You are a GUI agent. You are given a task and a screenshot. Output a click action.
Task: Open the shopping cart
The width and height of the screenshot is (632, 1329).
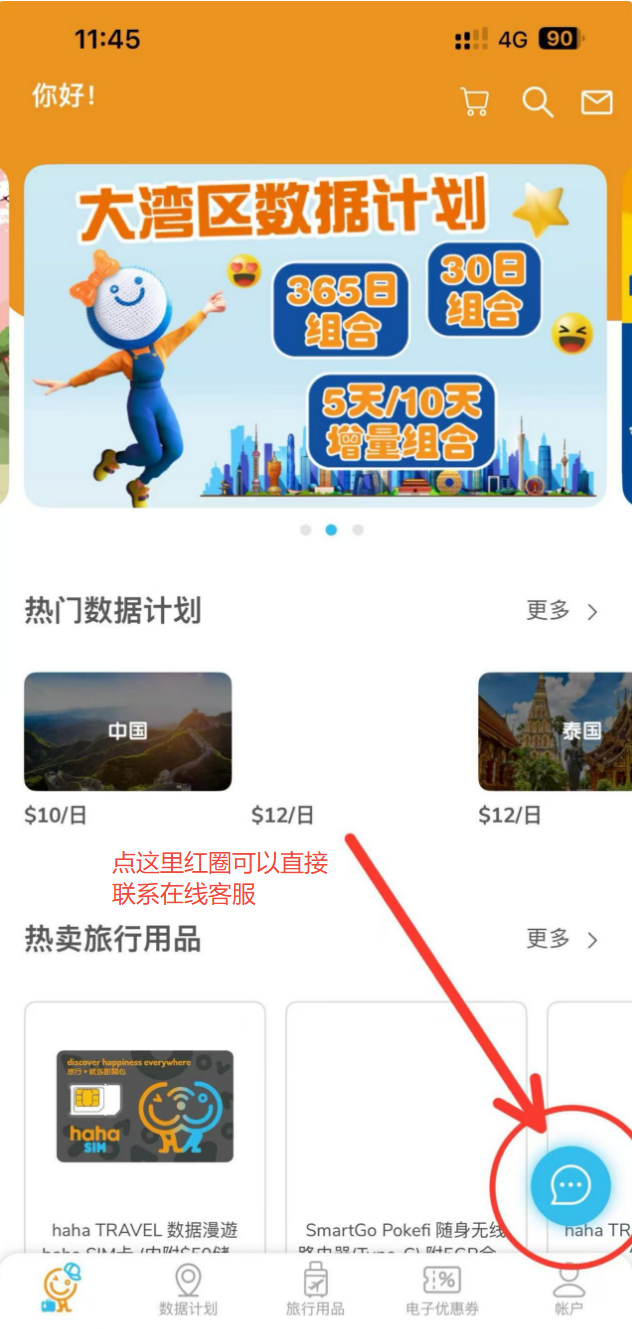click(474, 102)
